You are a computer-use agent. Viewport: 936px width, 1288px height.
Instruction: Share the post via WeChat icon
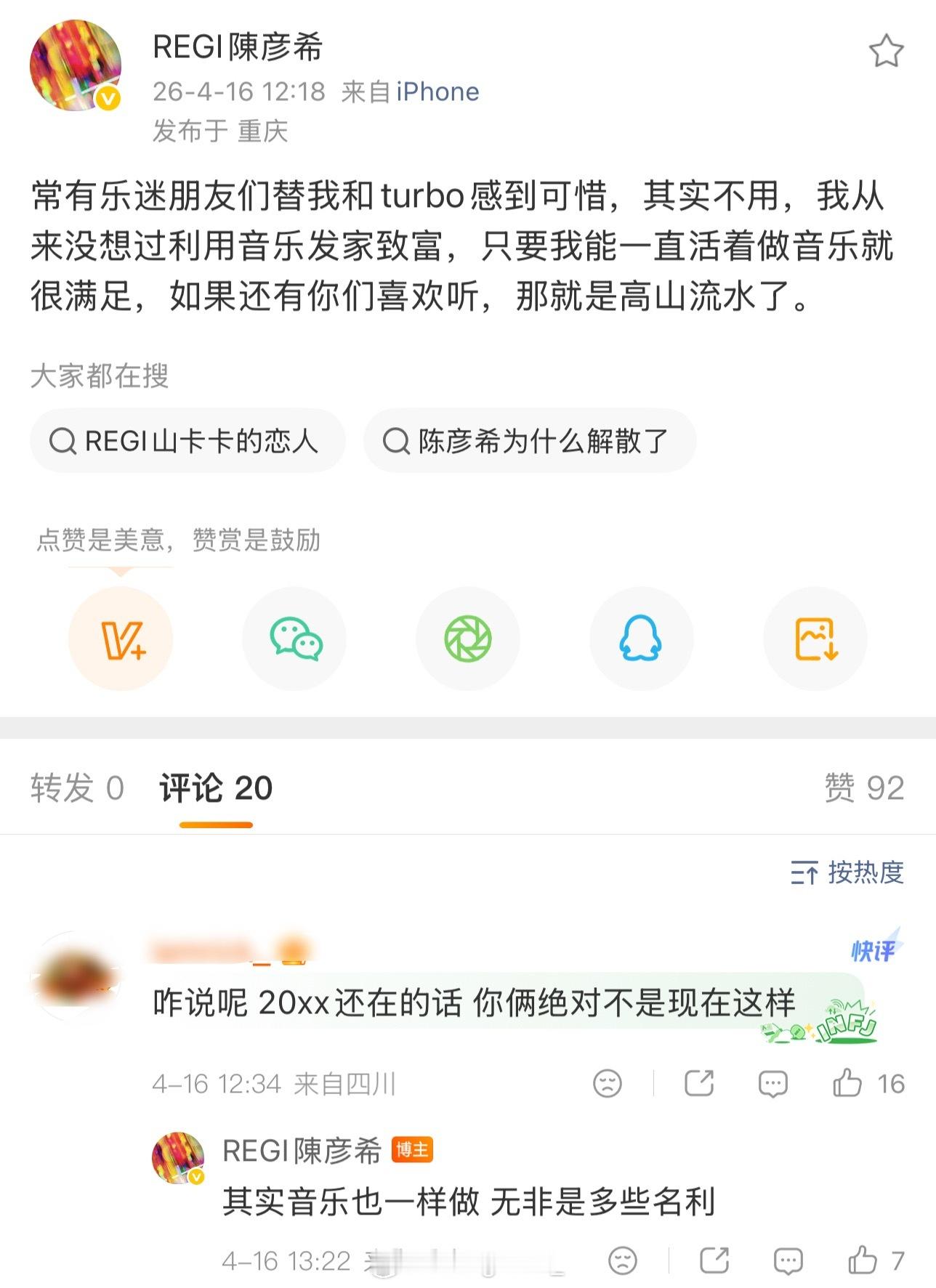point(294,639)
